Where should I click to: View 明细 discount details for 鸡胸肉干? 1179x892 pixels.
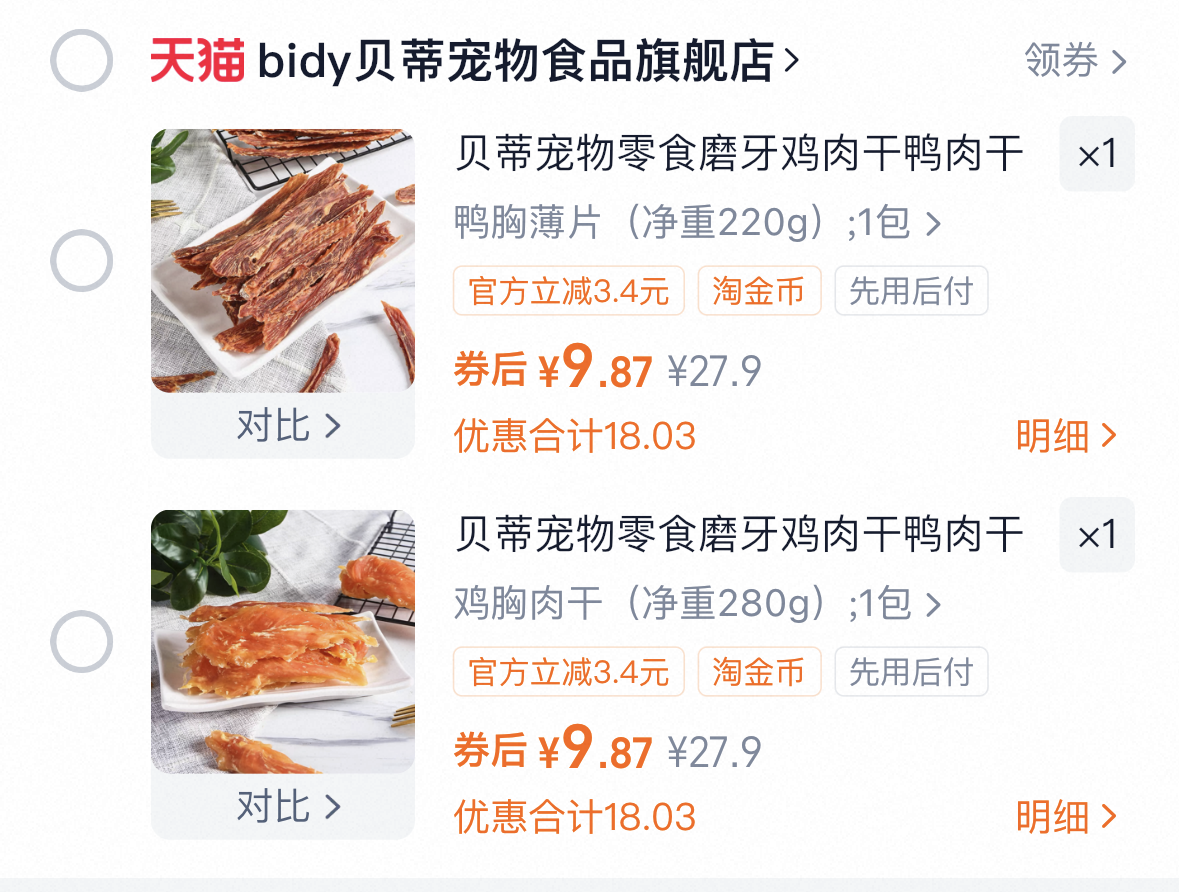point(1066,817)
